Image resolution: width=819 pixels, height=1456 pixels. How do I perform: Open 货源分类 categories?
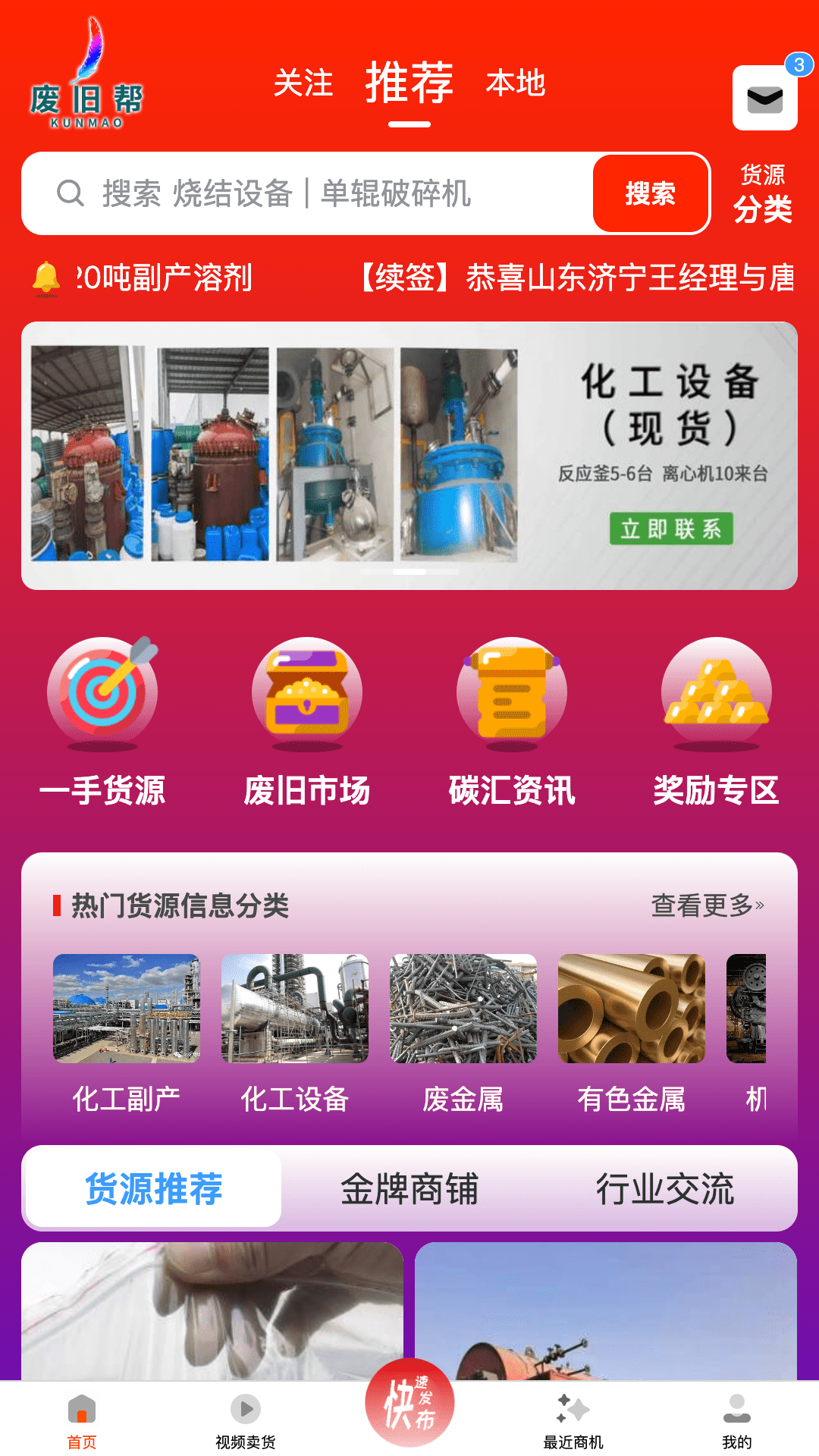pos(763,194)
